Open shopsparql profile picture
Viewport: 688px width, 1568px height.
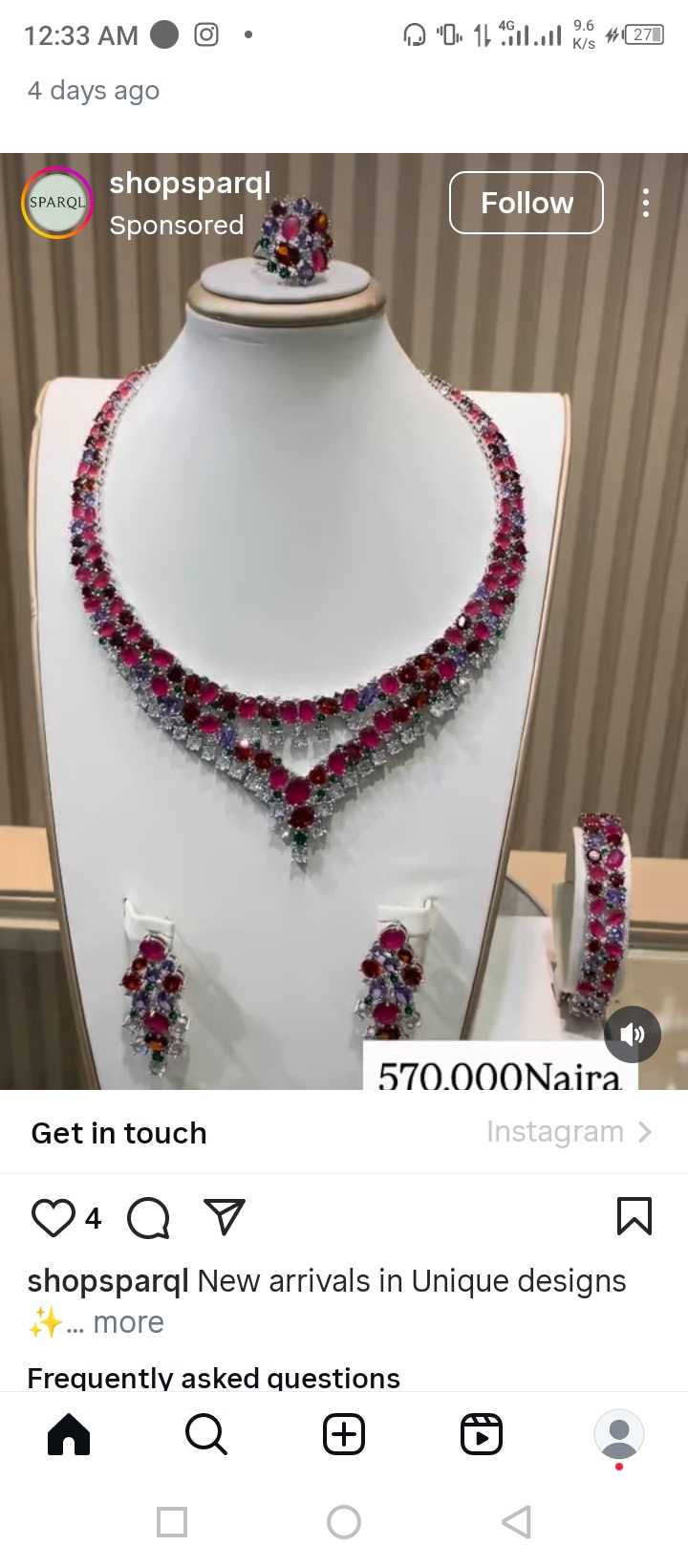(x=57, y=203)
